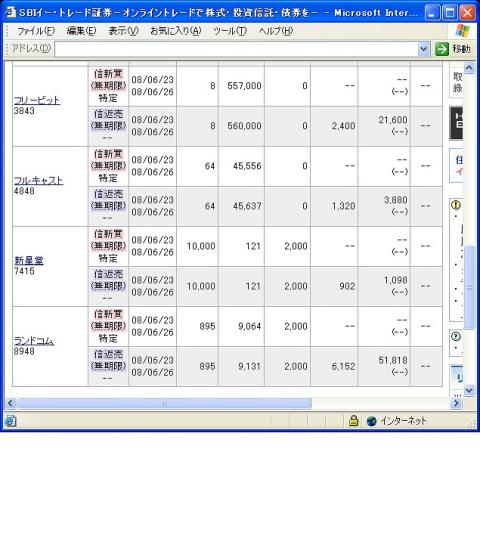
Task: Open the フリービット stock link
Action: [x=36, y=100]
